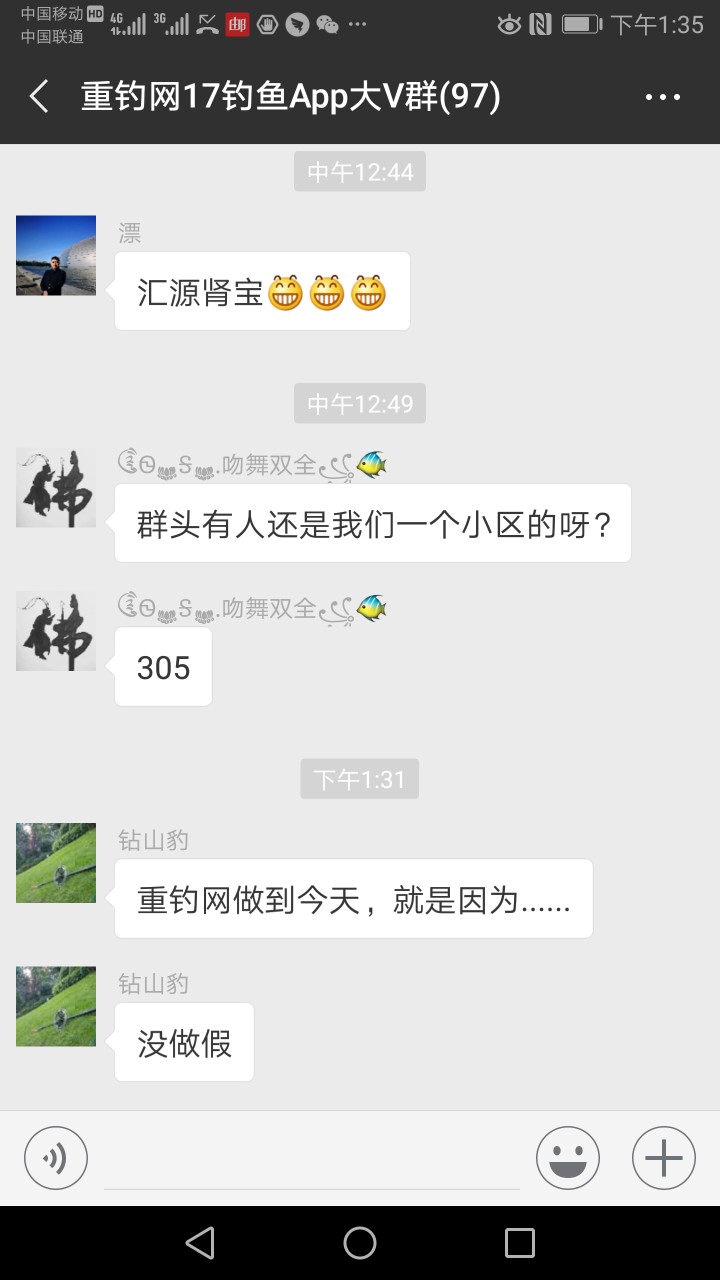Go back from the group chat
The height and width of the screenshot is (1280, 720).
tap(39, 97)
